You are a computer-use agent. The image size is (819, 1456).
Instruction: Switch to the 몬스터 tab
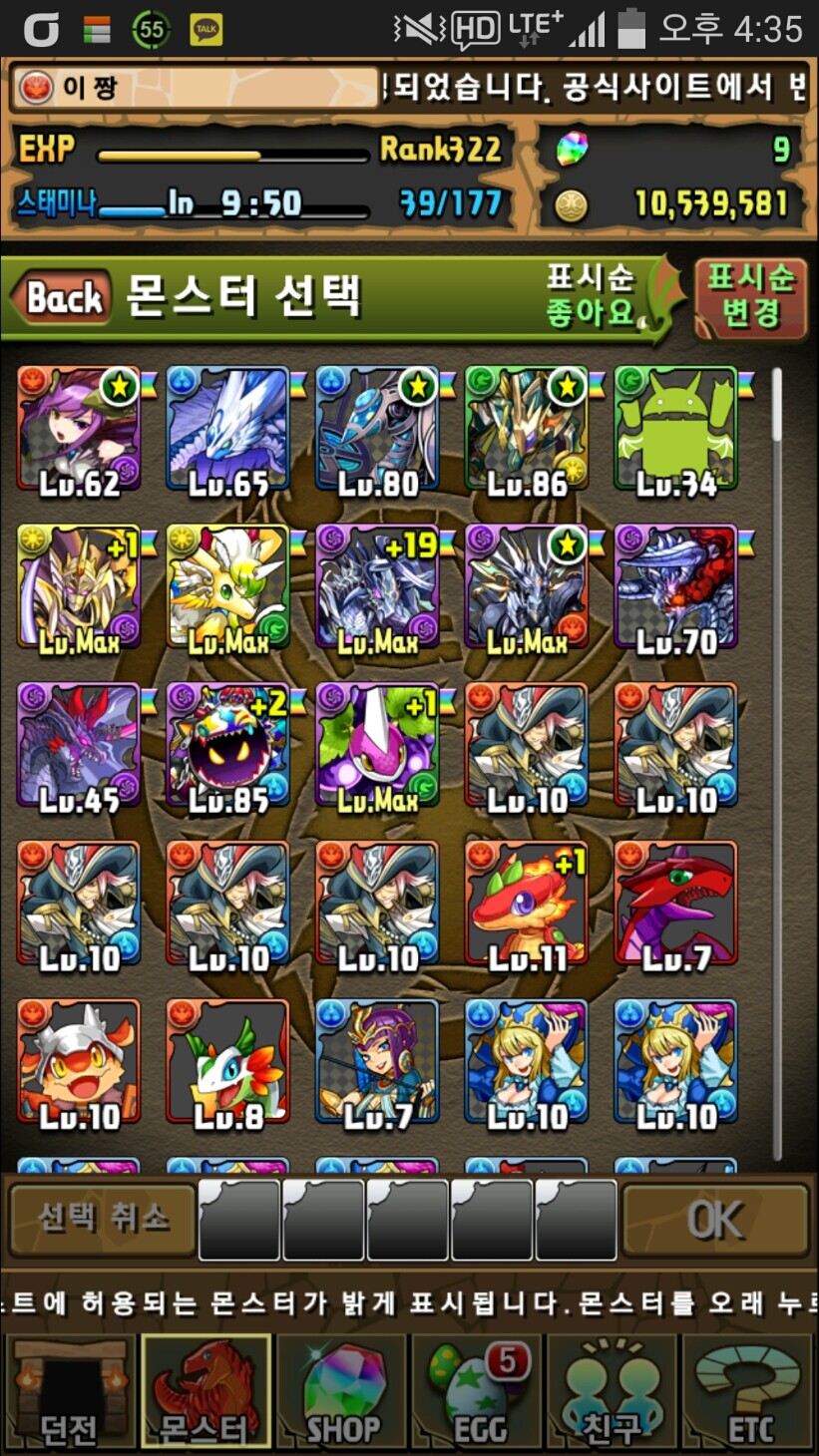tap(205, 1392)
